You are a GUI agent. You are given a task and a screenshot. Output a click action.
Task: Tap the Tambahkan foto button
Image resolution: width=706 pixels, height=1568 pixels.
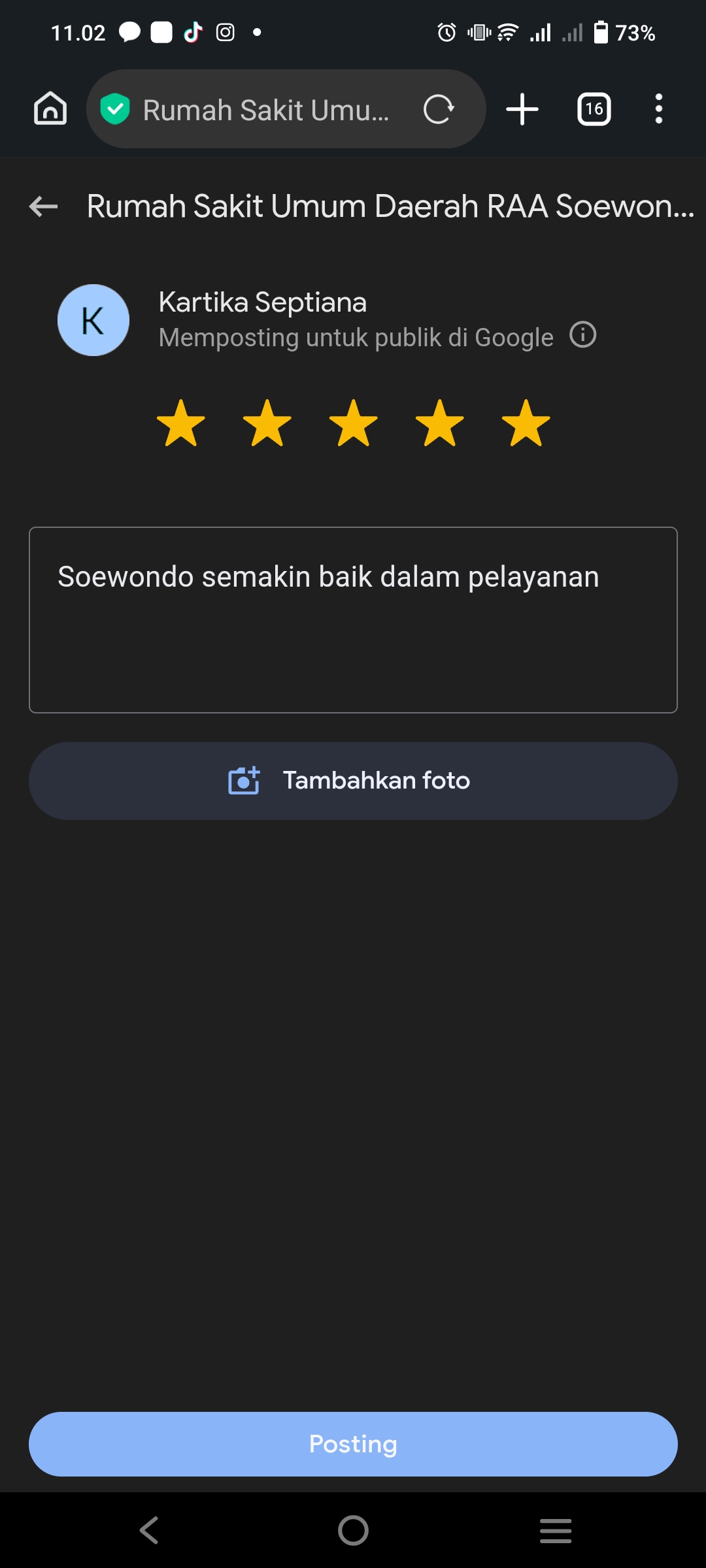click(x=353, y=781)
